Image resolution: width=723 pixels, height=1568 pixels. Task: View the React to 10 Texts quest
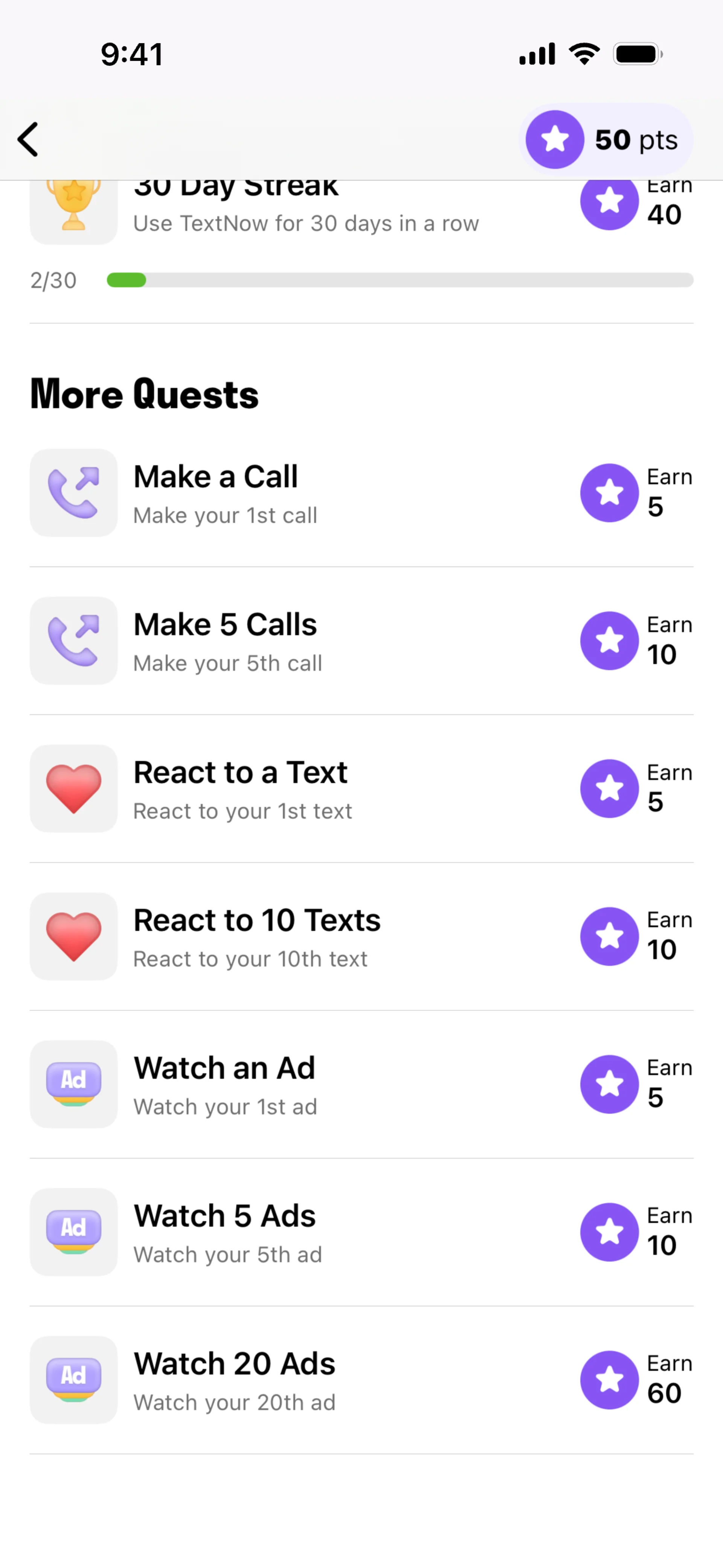(304, 937)
